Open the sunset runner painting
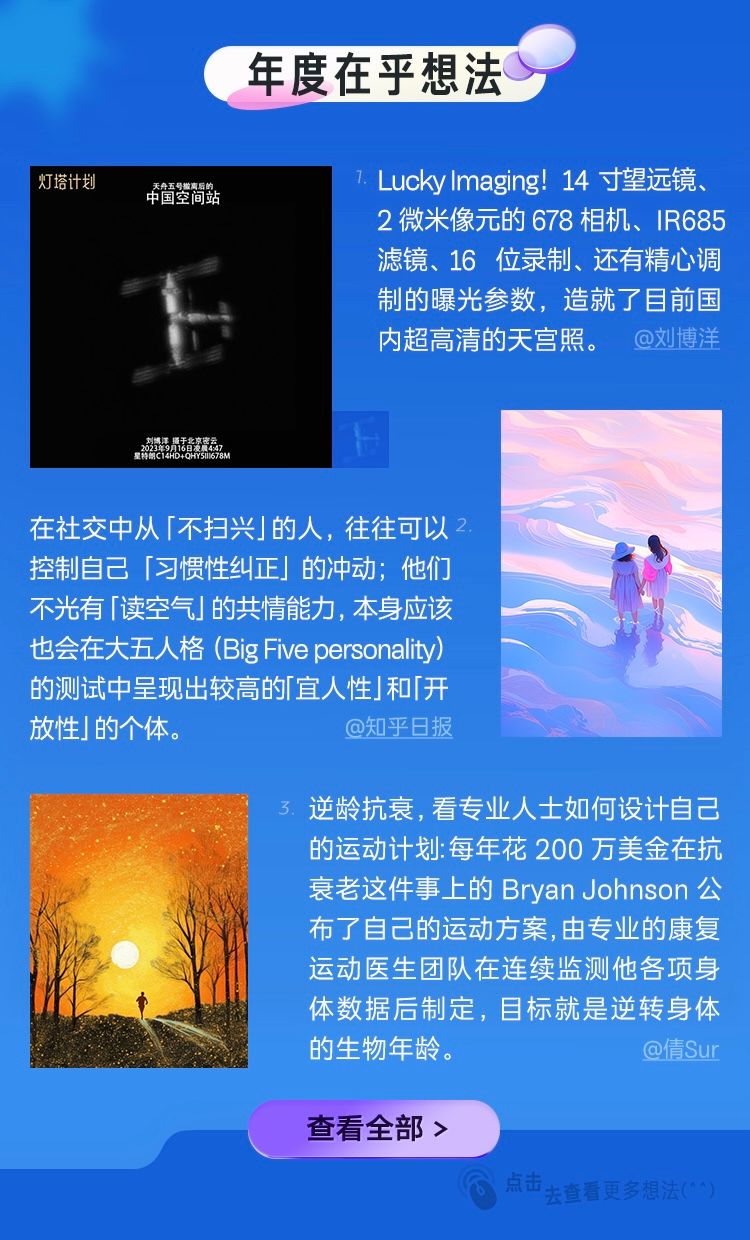Screen dimensions: 750x1240 [139, 930]
